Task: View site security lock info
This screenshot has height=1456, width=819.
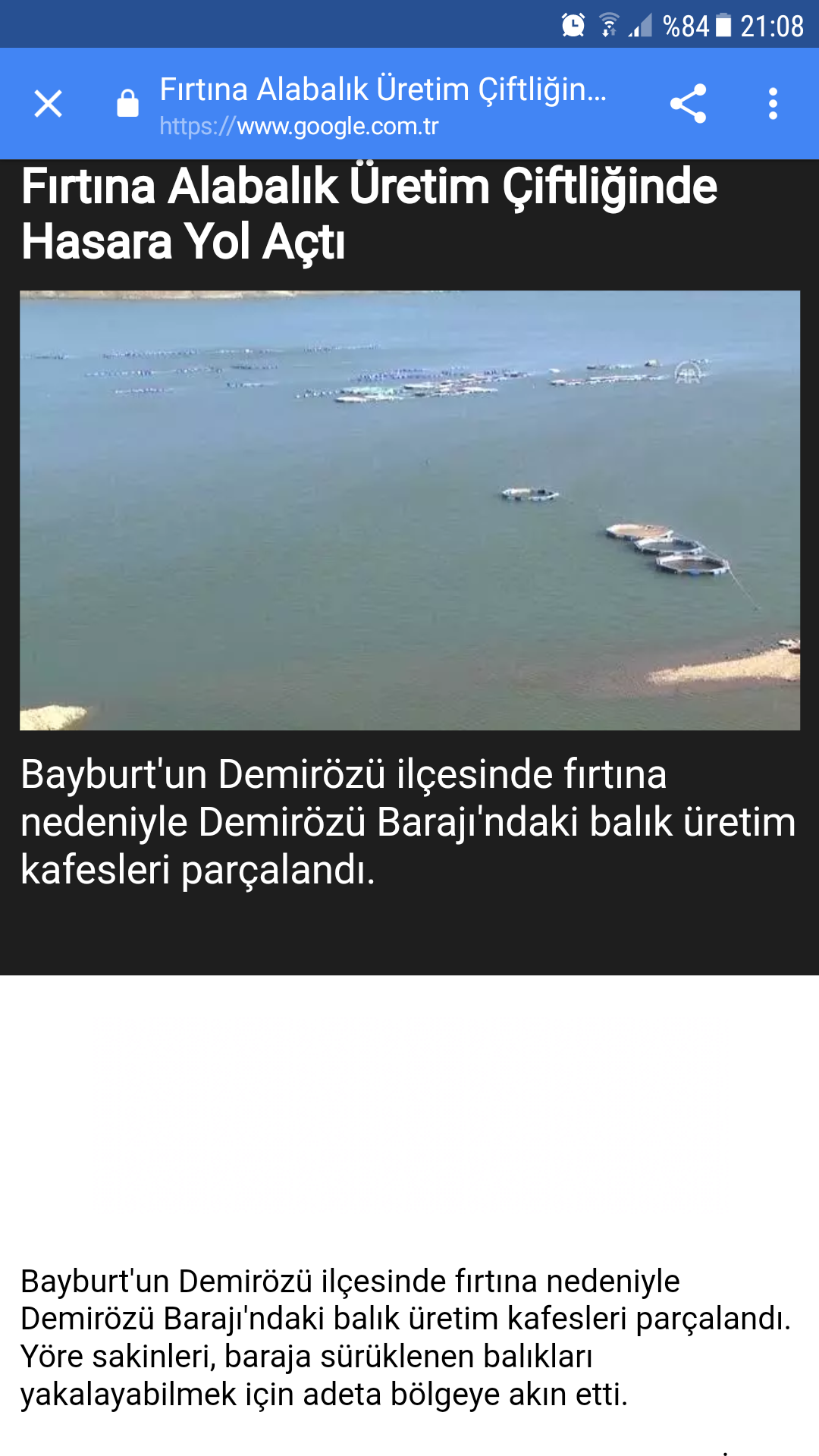Action: (x=127, y=104)
